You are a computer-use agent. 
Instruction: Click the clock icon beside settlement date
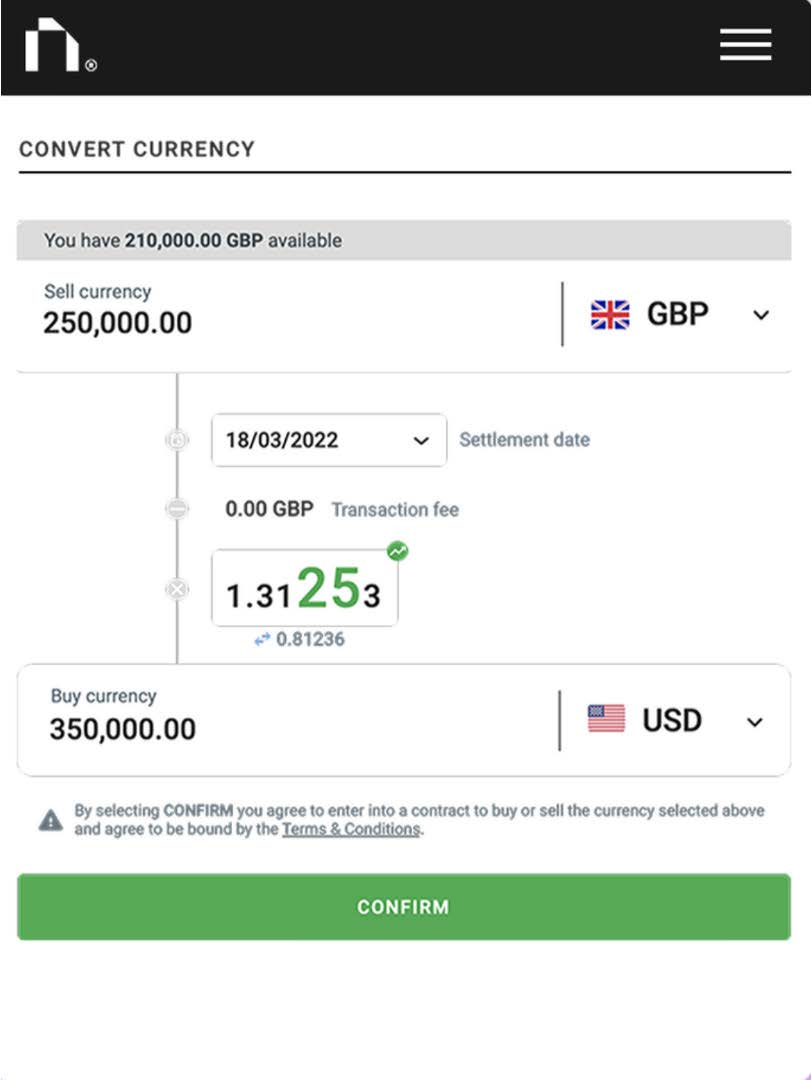tap(177, 440)
